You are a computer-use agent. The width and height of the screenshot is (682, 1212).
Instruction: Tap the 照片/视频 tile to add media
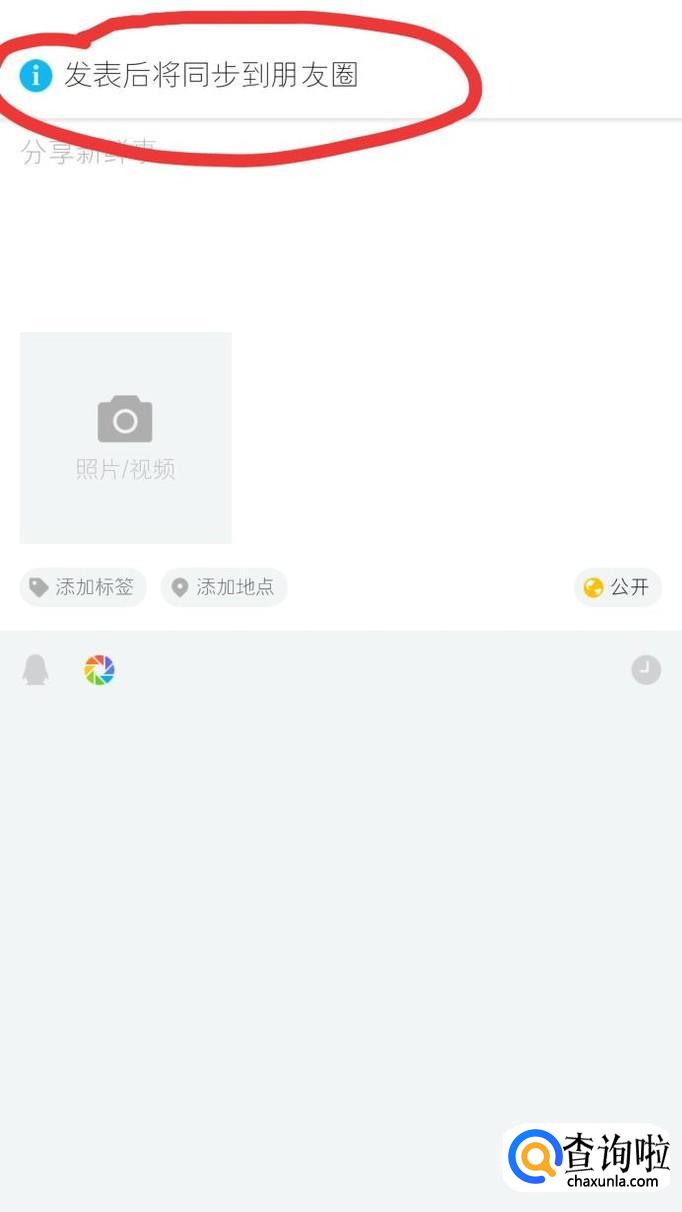(125, 438)
